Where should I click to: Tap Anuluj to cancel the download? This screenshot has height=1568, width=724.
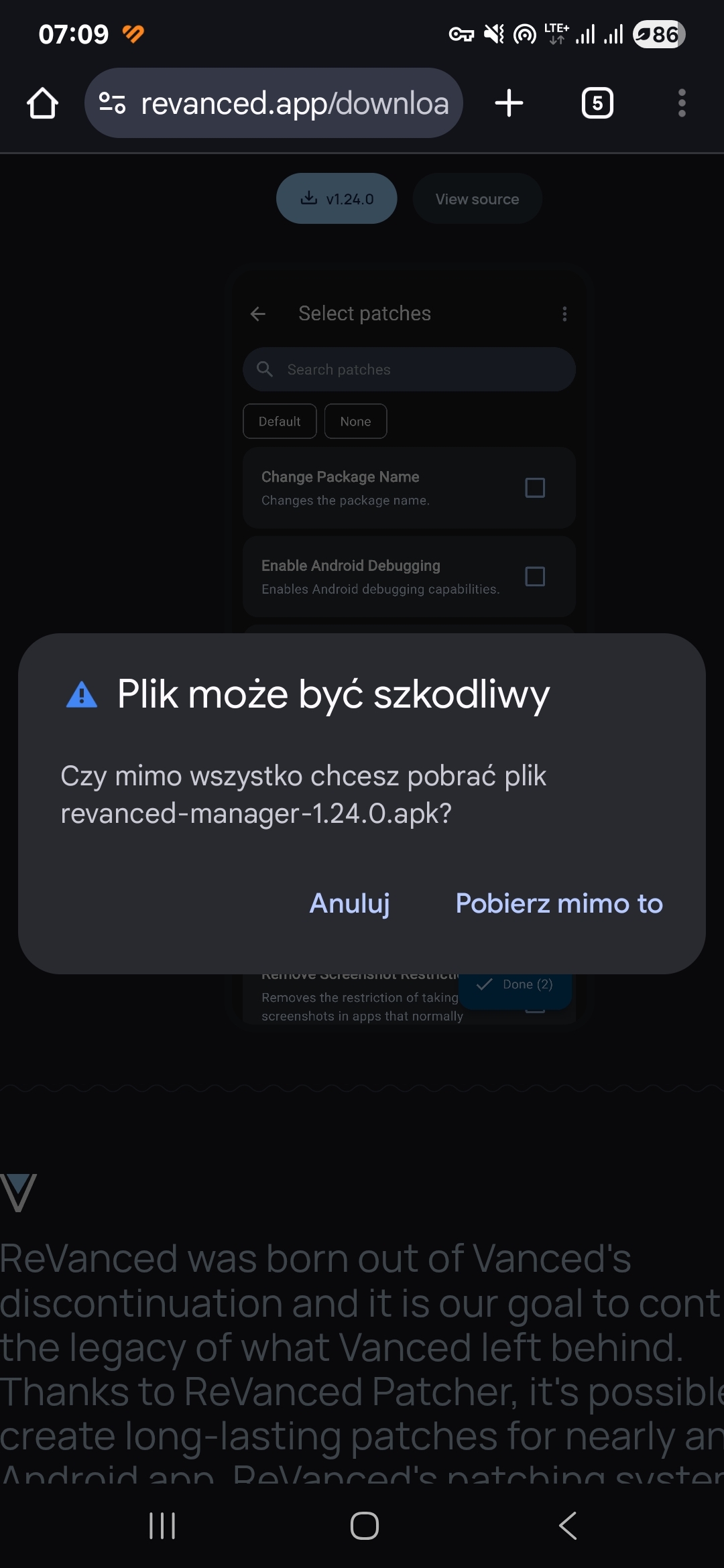tap(349, 903)
